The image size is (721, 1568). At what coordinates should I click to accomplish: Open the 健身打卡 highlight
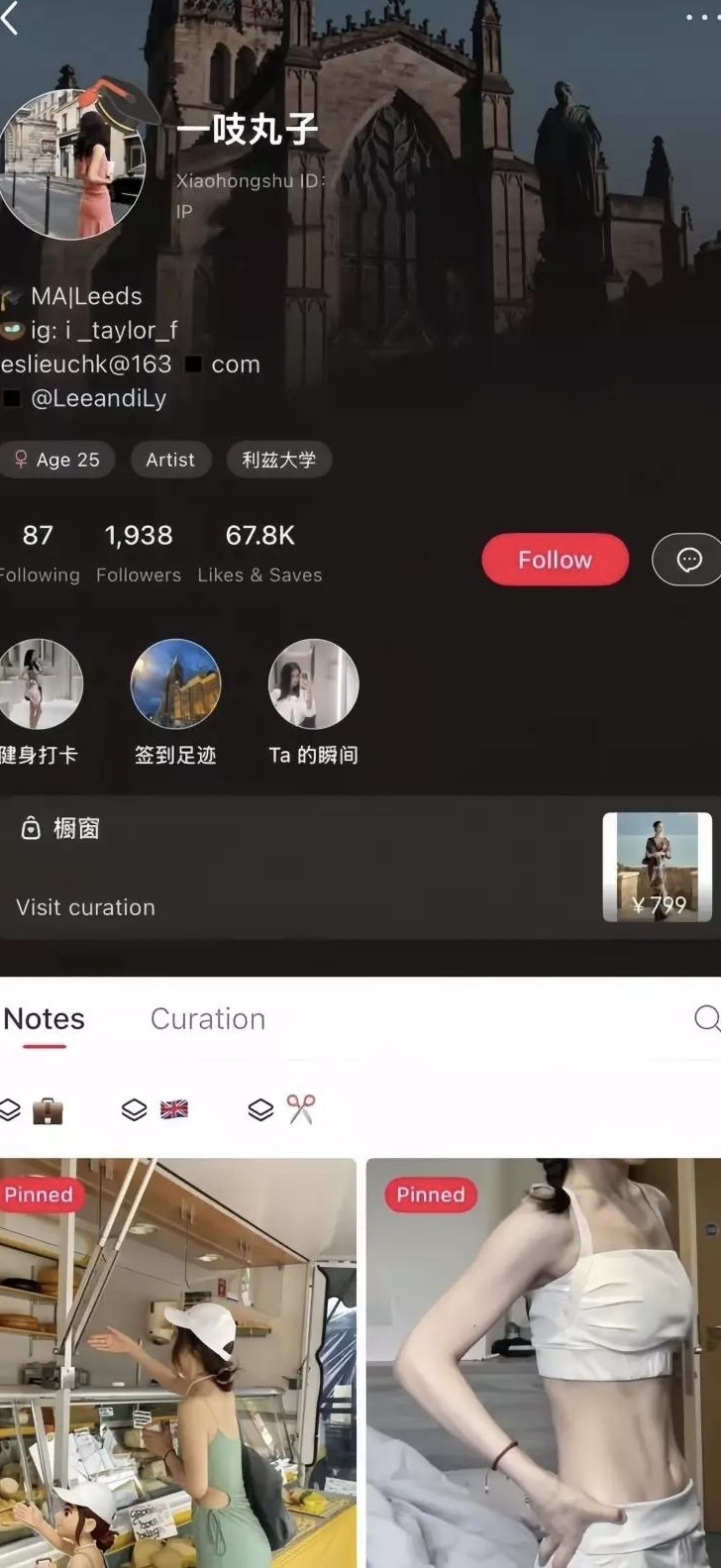(40, 684)
